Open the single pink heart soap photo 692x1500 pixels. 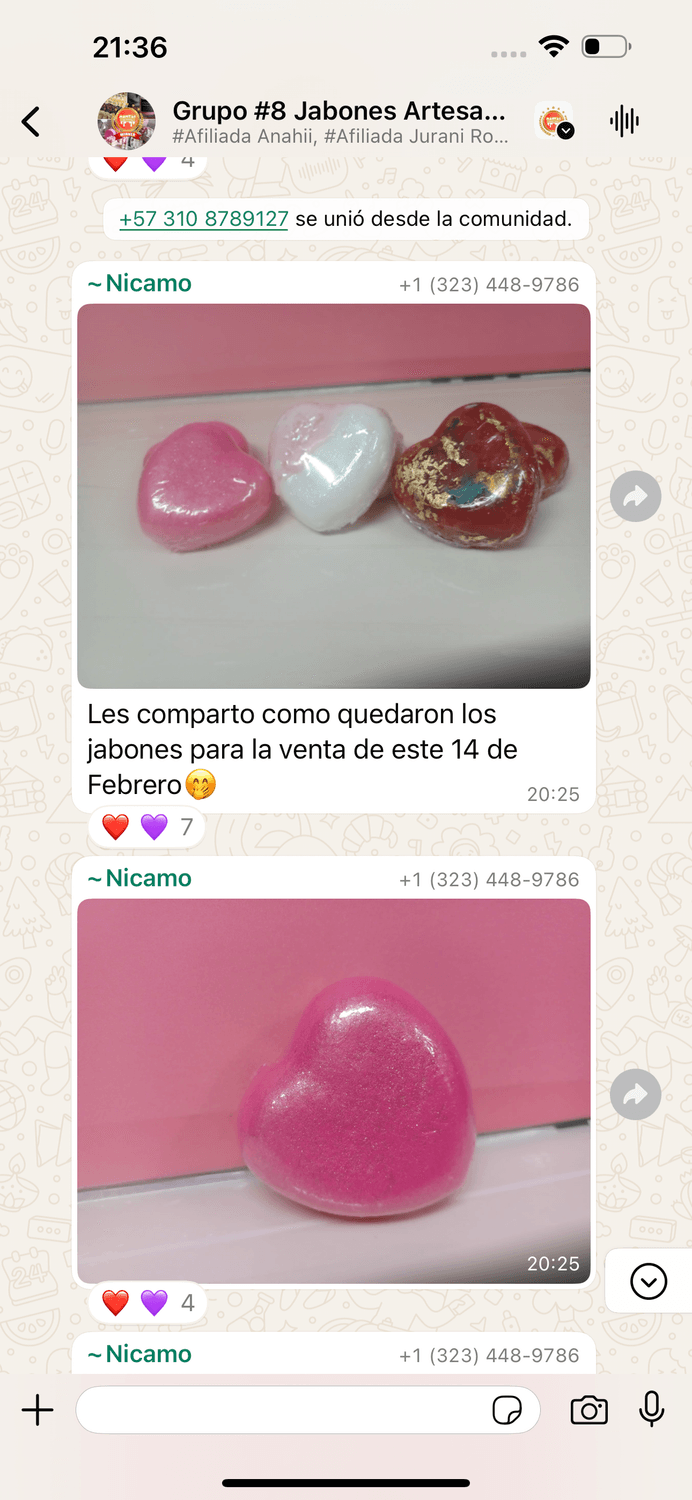(x=333, y=1090)
